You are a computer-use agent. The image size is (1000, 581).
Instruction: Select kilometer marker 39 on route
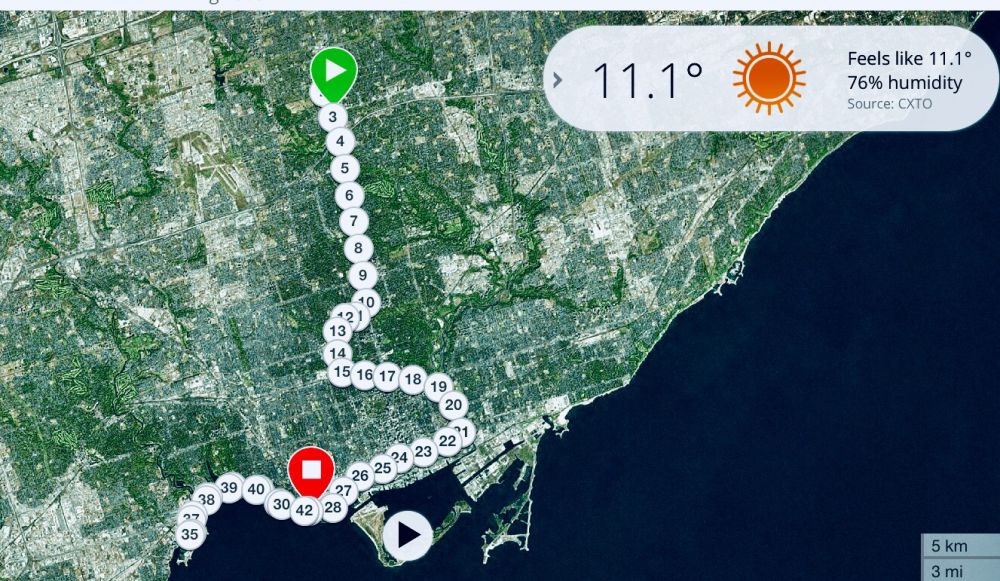229,488
